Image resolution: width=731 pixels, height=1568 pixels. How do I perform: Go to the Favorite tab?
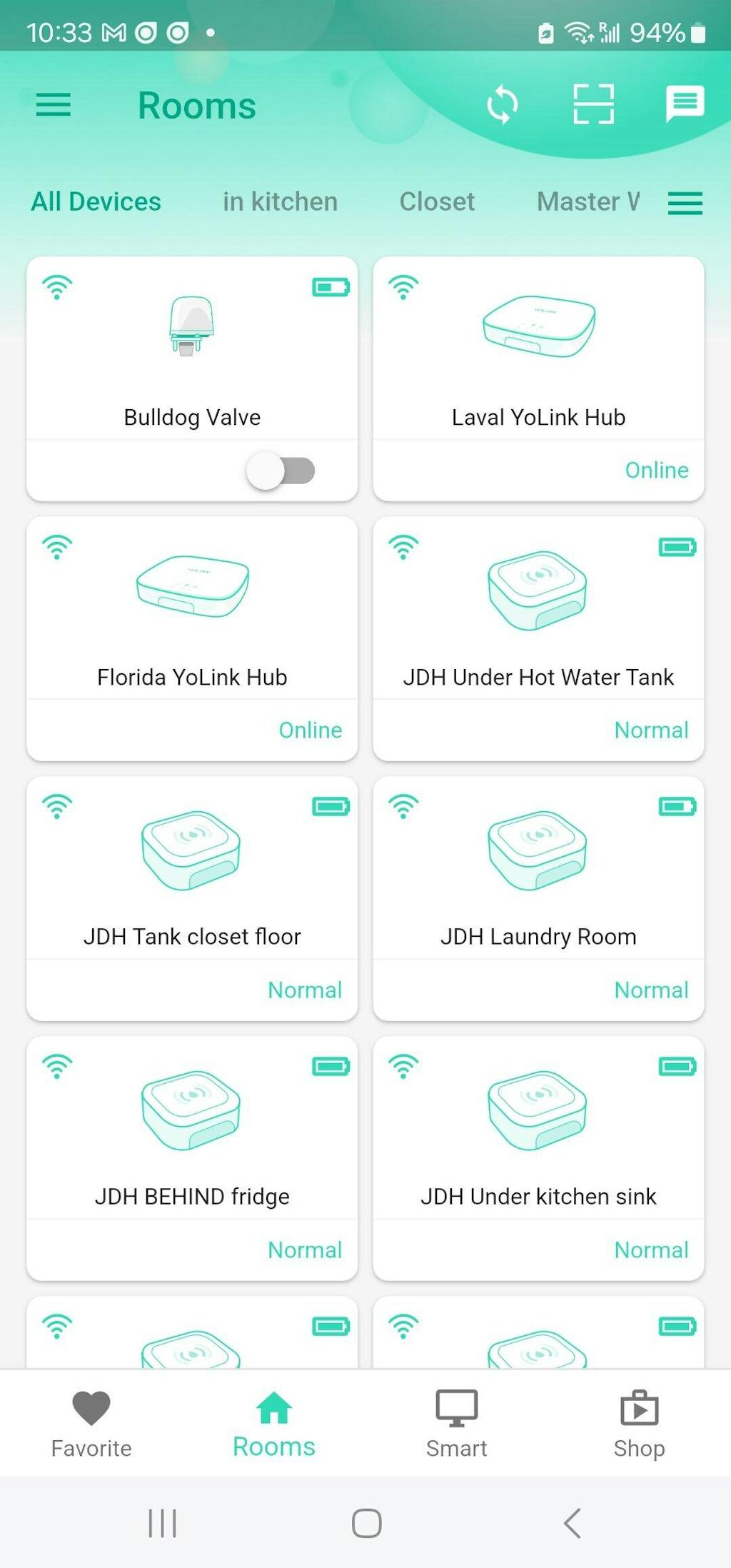coord(91,1423)
